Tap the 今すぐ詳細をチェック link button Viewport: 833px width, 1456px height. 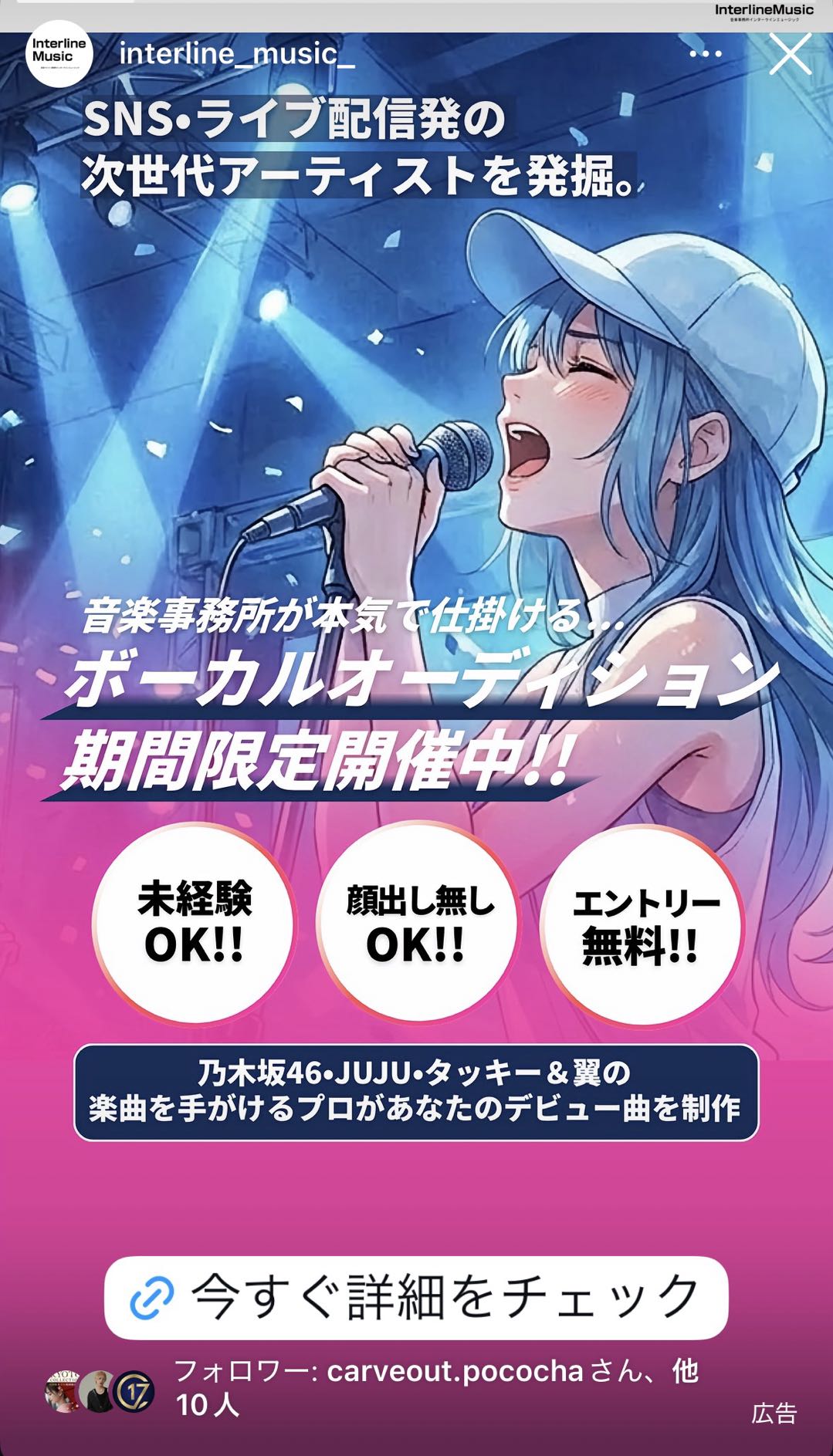click(x=416, y=1297)
